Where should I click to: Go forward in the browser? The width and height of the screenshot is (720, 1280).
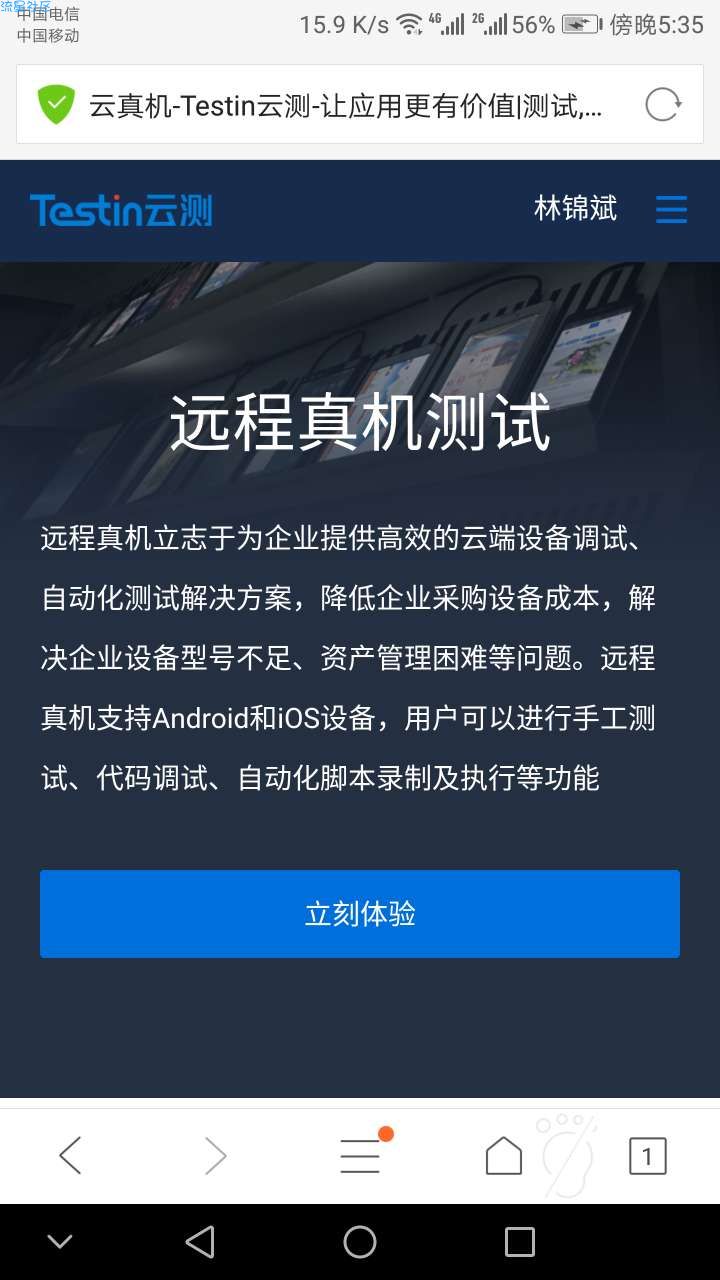pyautogui.click(x=215, y=1156)
